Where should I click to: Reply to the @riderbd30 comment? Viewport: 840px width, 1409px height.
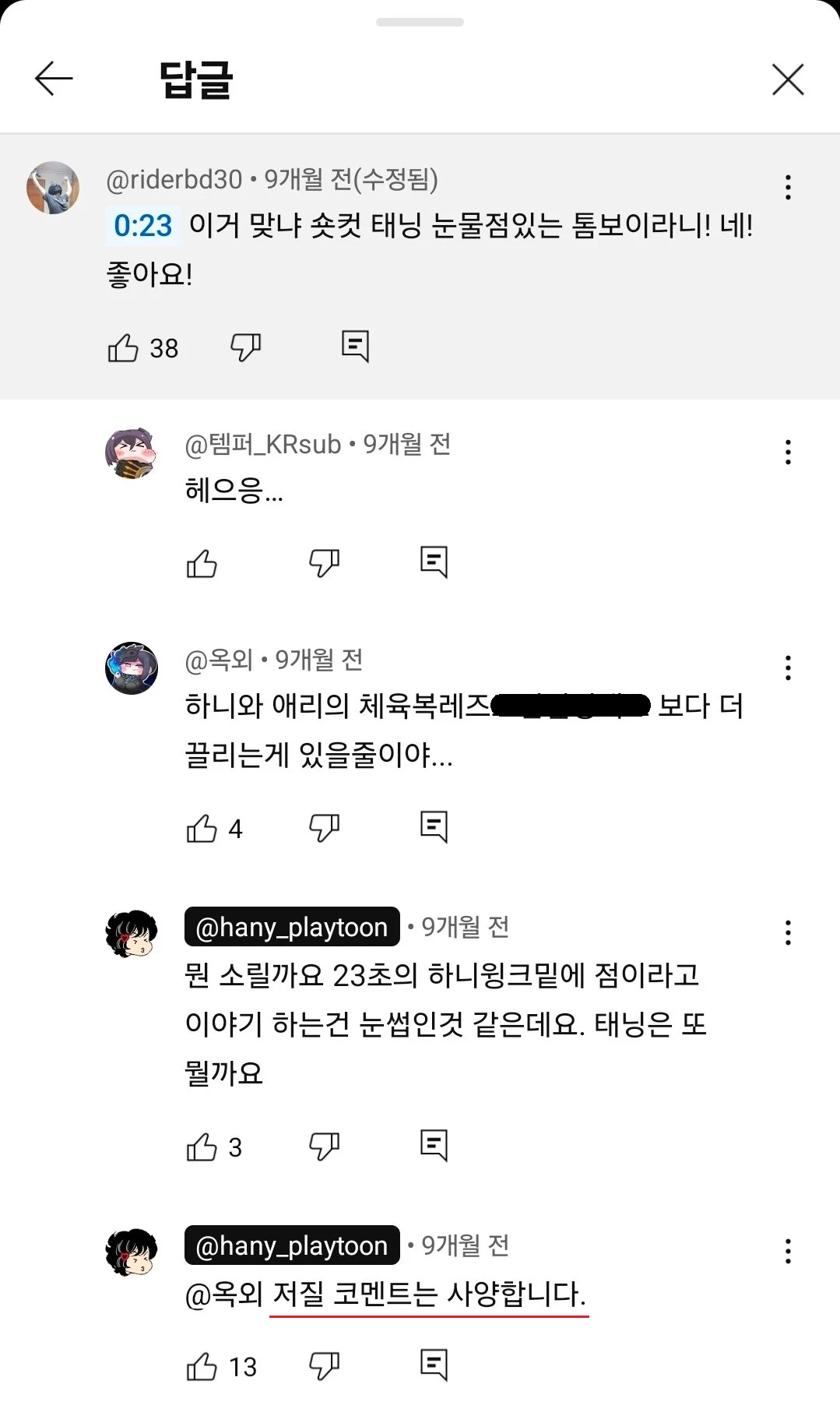point(355,346)
